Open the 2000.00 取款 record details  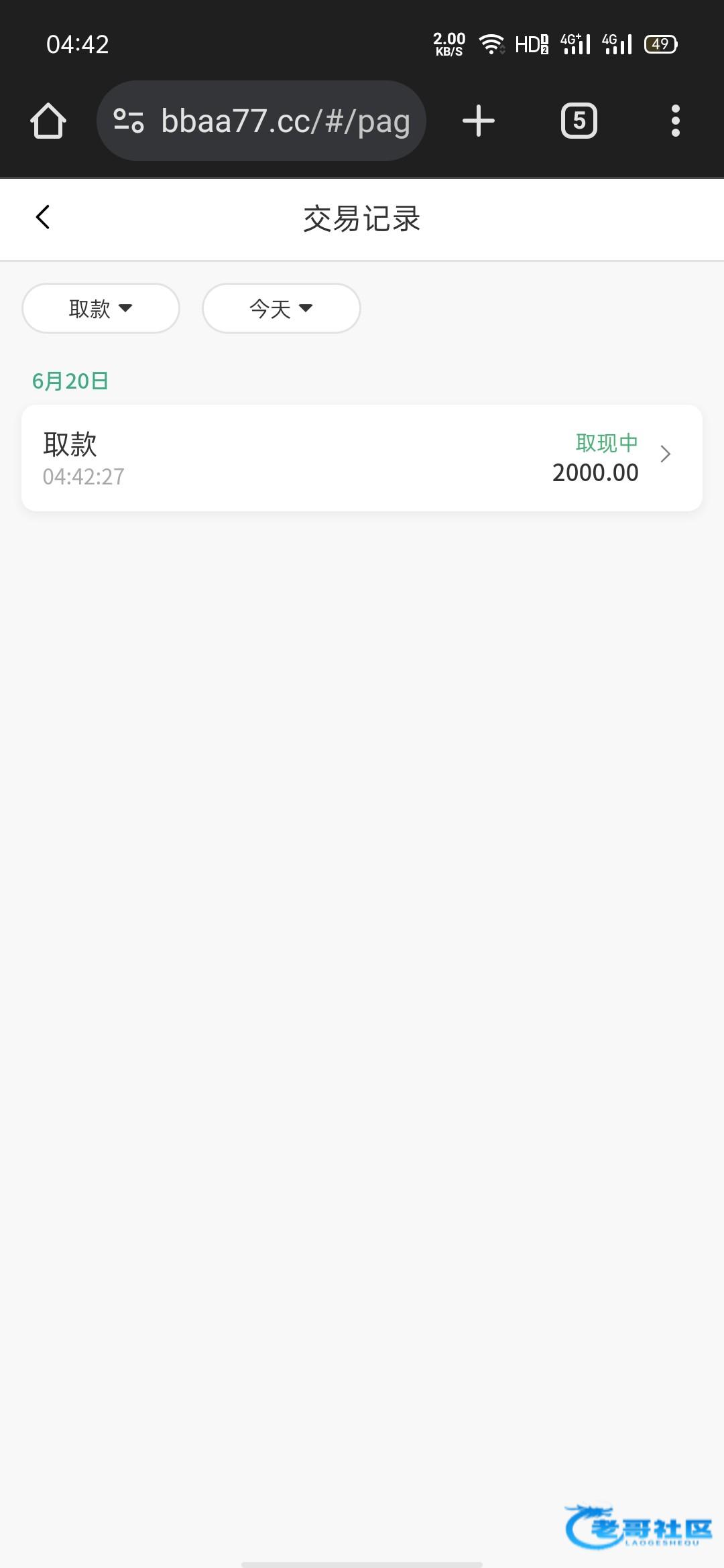(362, 458)
